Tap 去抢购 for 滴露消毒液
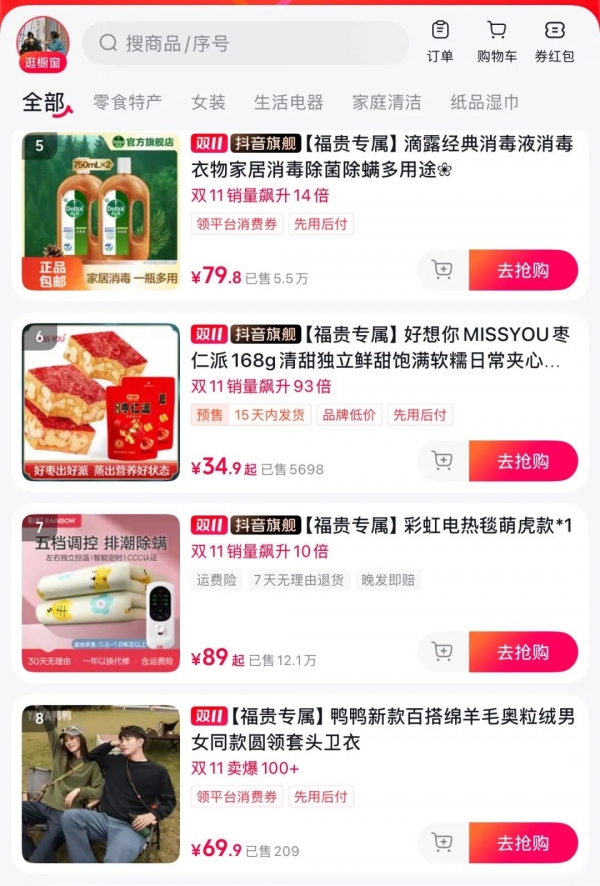The image size is (600, 886). click(x=523, y=270)
